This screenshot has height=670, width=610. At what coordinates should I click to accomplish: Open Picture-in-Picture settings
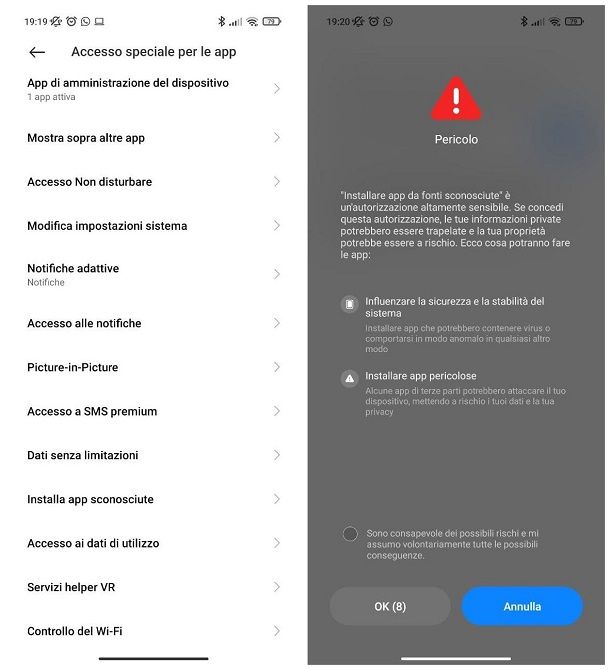150,367
